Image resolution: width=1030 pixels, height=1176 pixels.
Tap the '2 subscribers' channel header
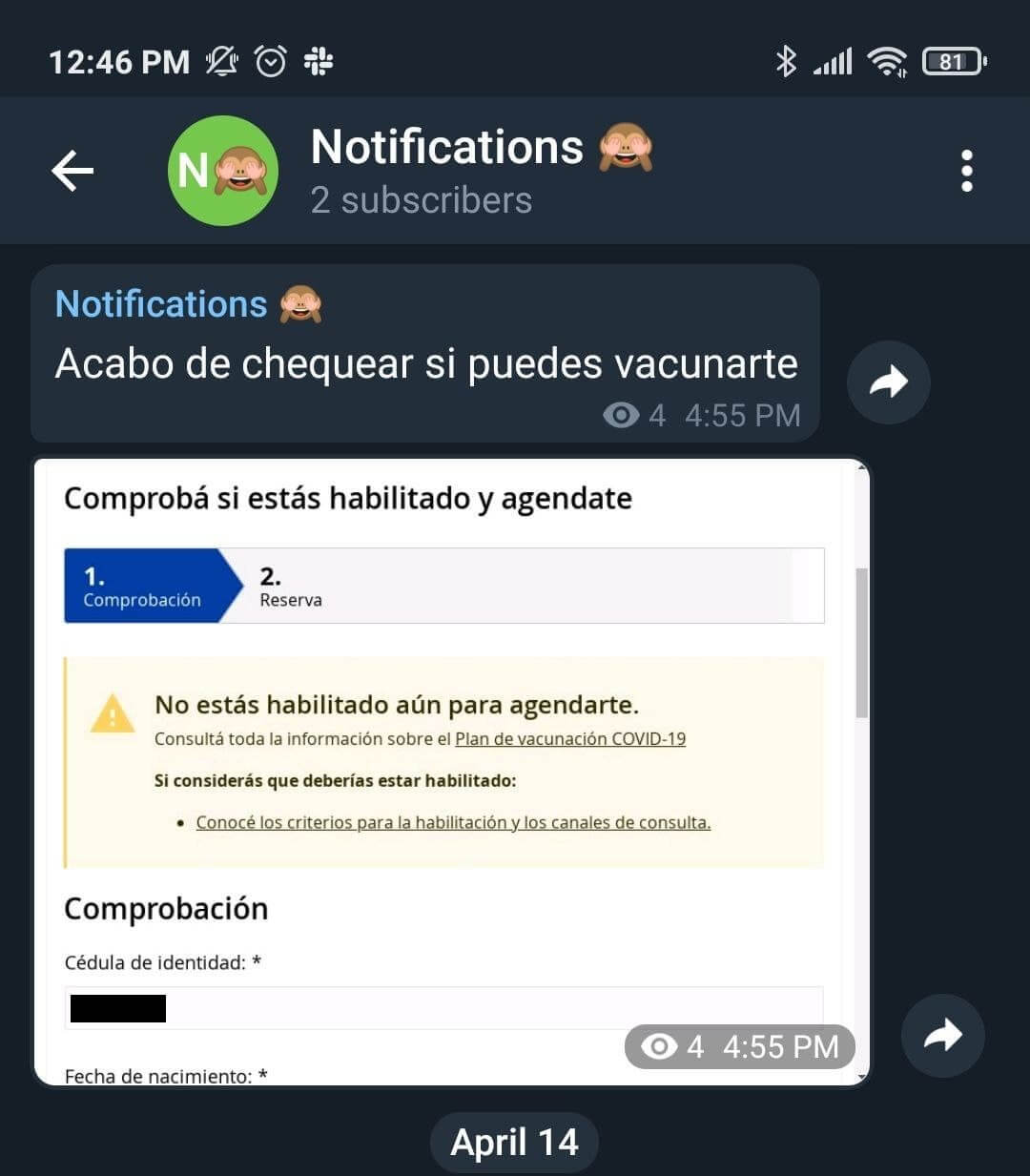pos(421,200)
